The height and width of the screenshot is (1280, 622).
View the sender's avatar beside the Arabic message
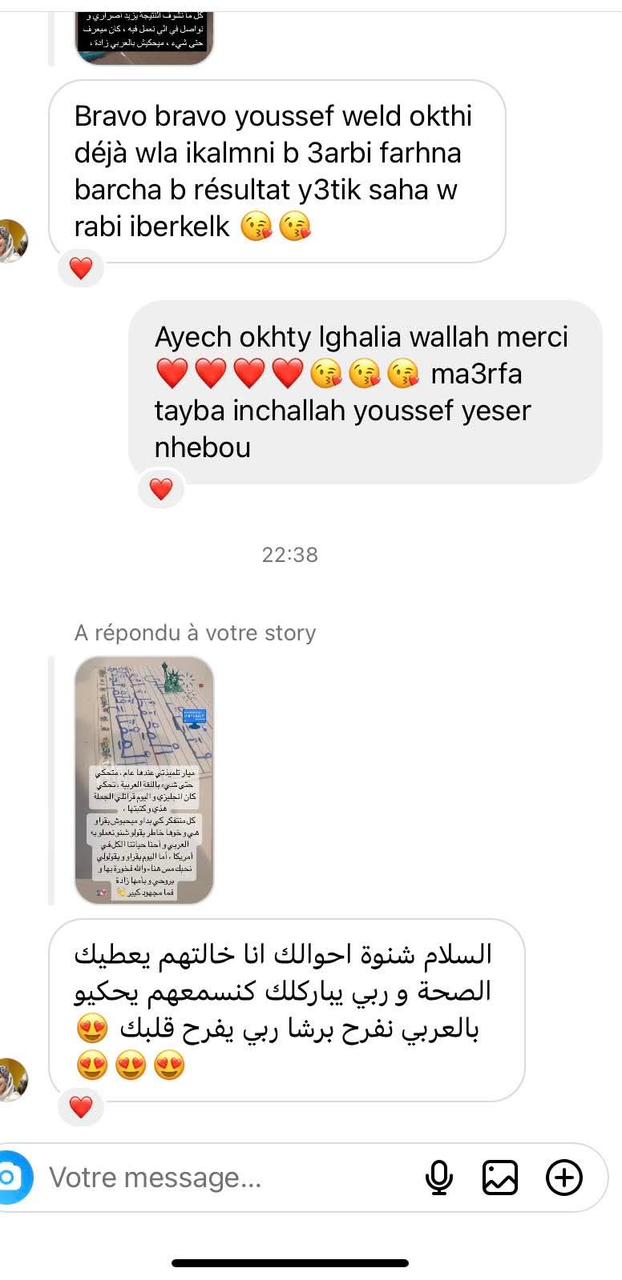click(12, 1079)
